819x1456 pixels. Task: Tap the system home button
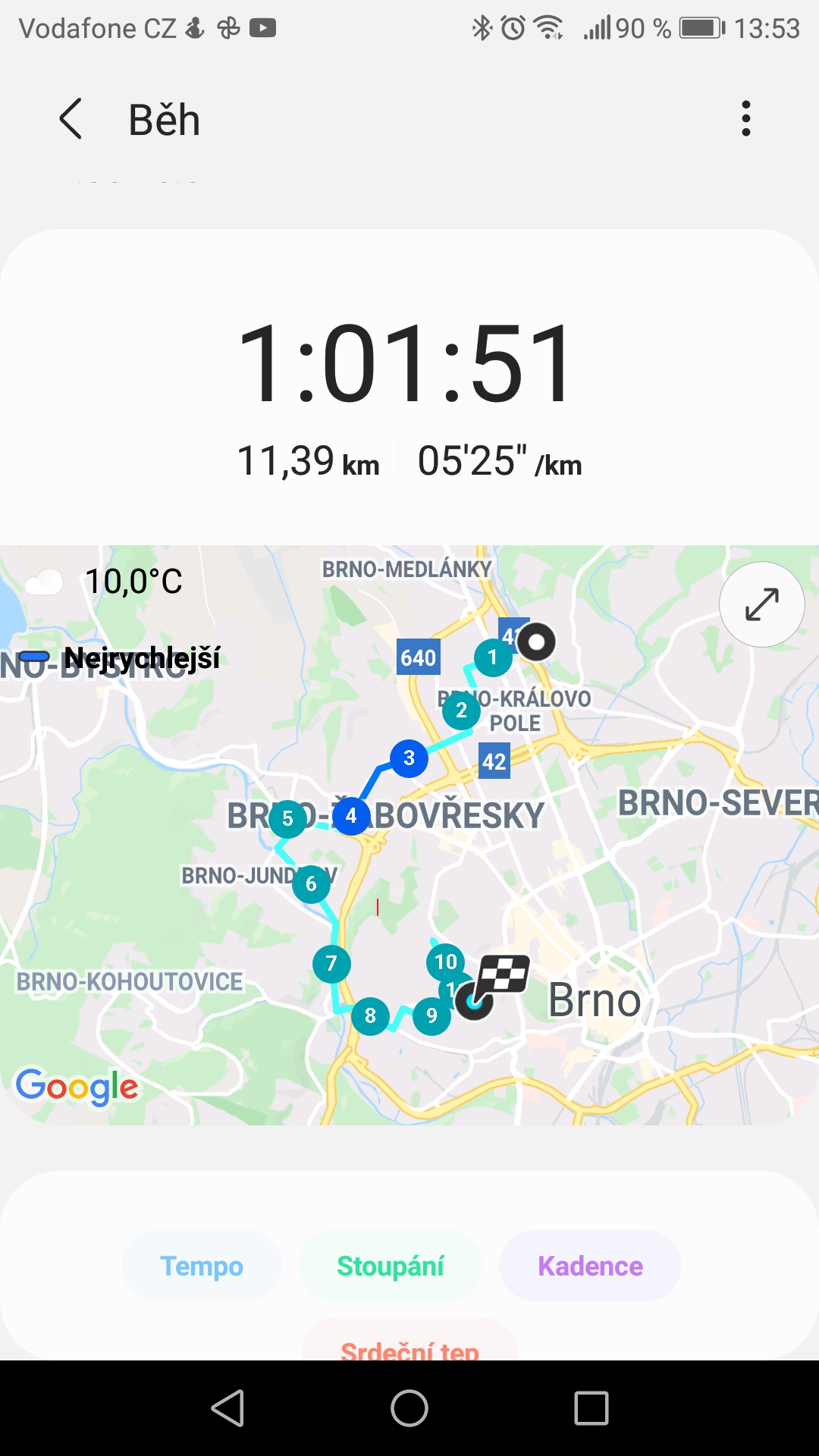pyautogui.click(x=409, y=1408)
